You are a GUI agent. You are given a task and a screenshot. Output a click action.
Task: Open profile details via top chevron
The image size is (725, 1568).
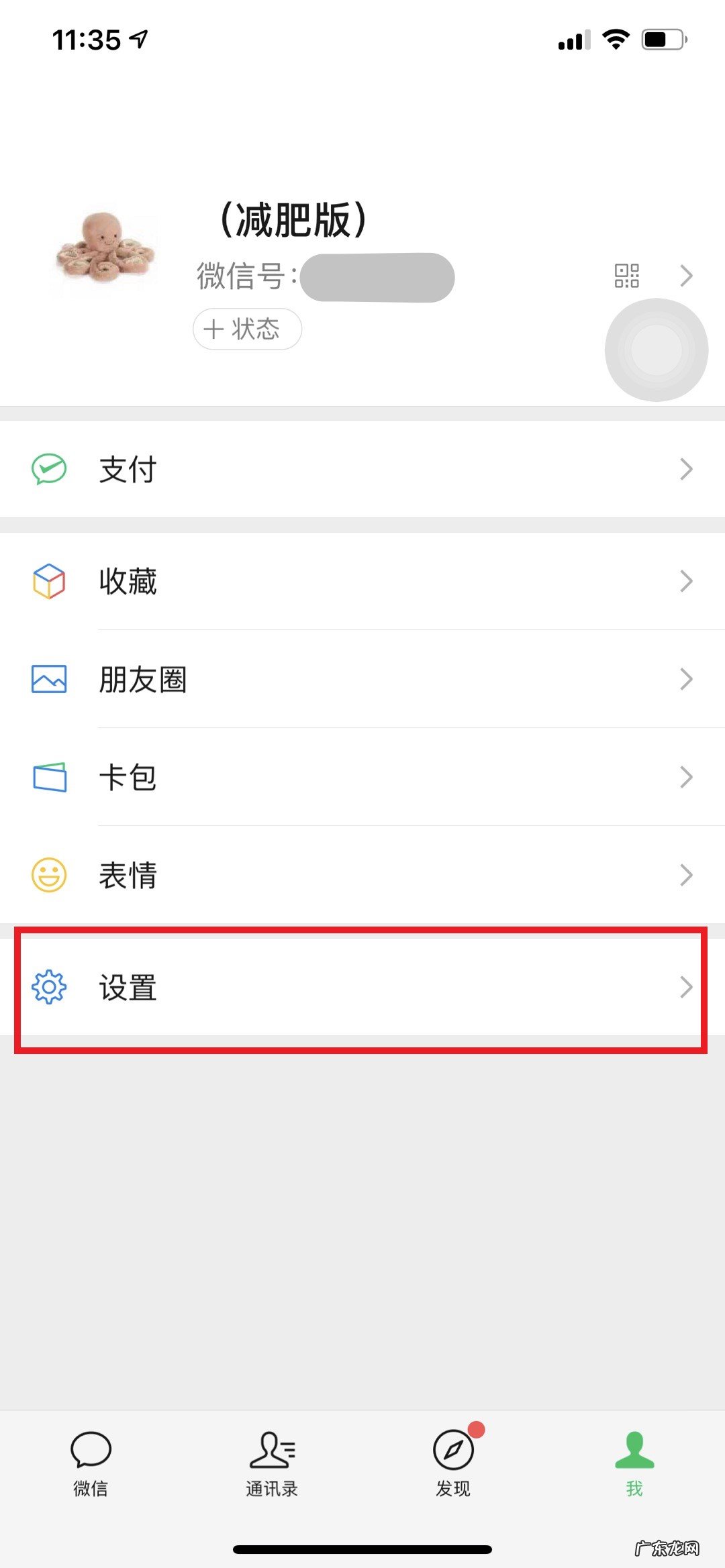(686, 276)
